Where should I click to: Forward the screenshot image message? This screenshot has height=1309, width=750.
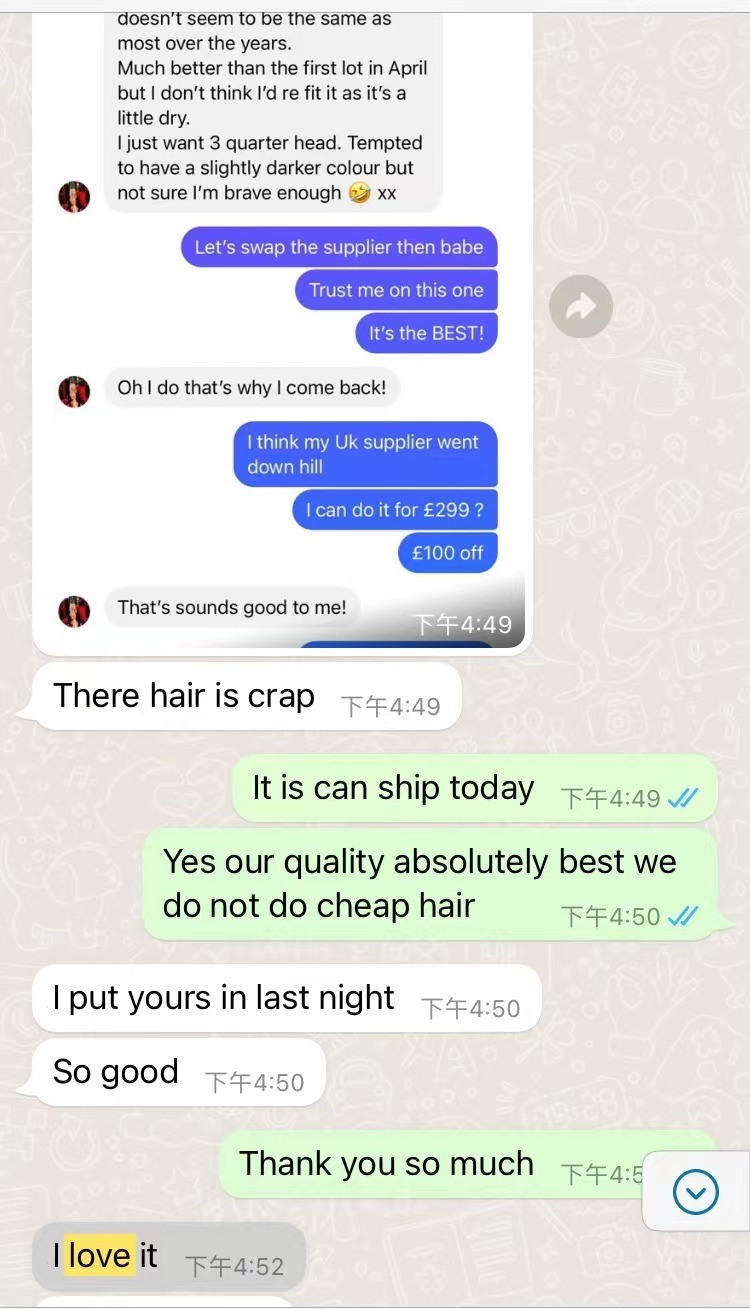(581, 306)
